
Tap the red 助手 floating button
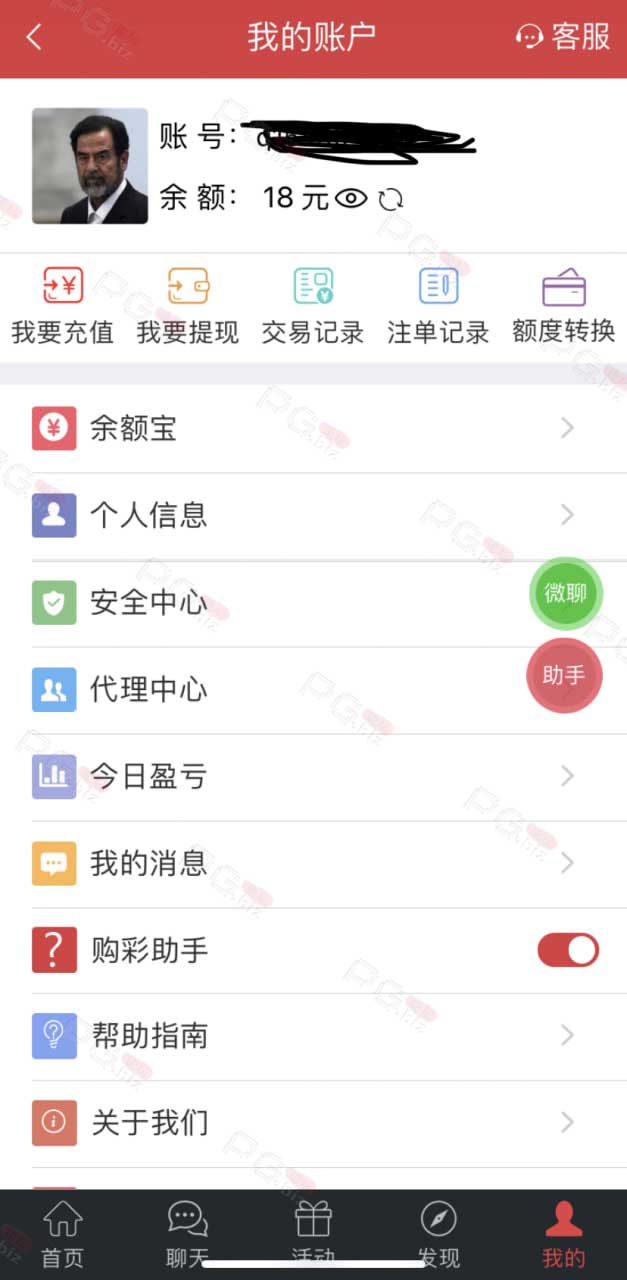(564, 676)
